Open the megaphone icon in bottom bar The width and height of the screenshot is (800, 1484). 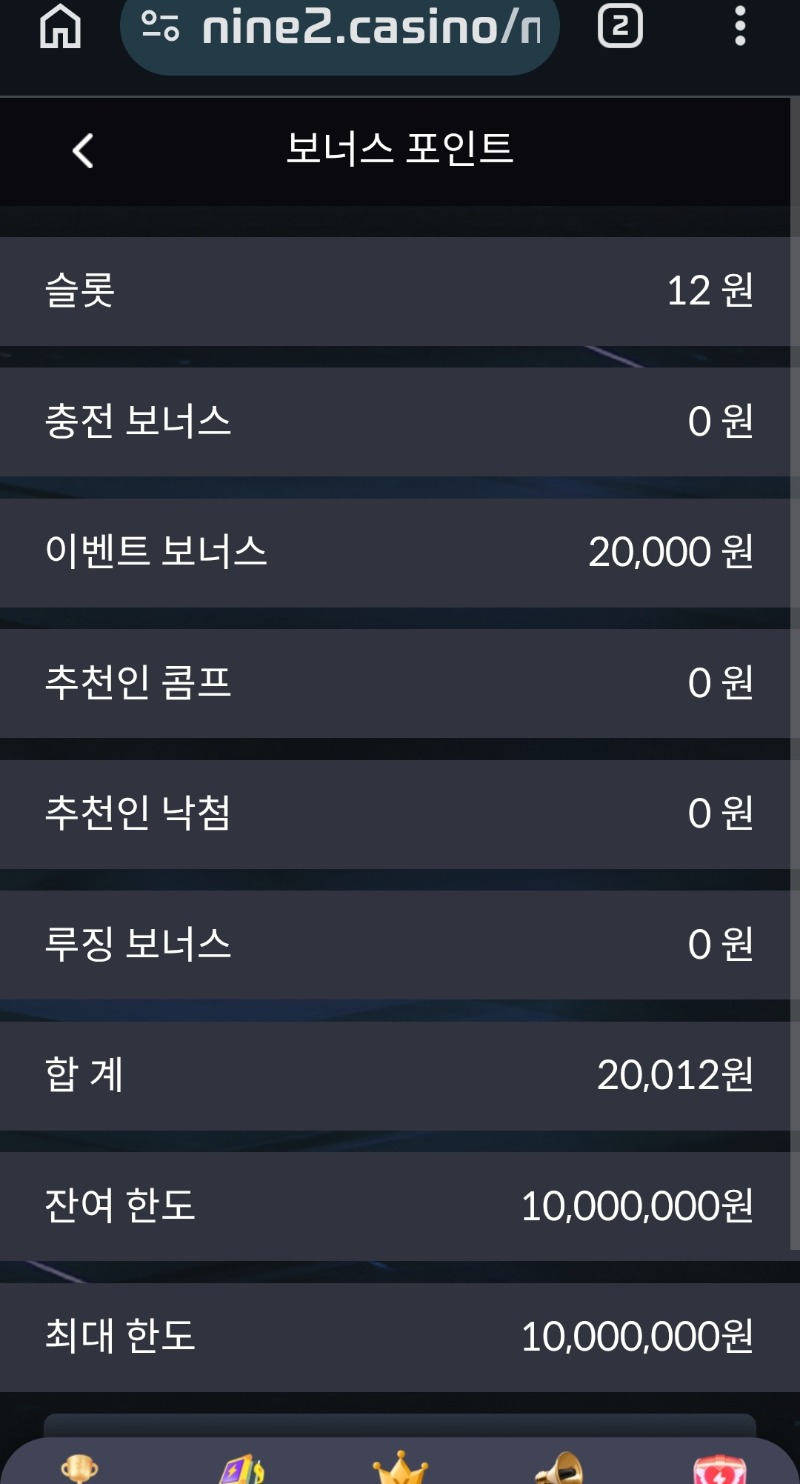(559, 1469)
